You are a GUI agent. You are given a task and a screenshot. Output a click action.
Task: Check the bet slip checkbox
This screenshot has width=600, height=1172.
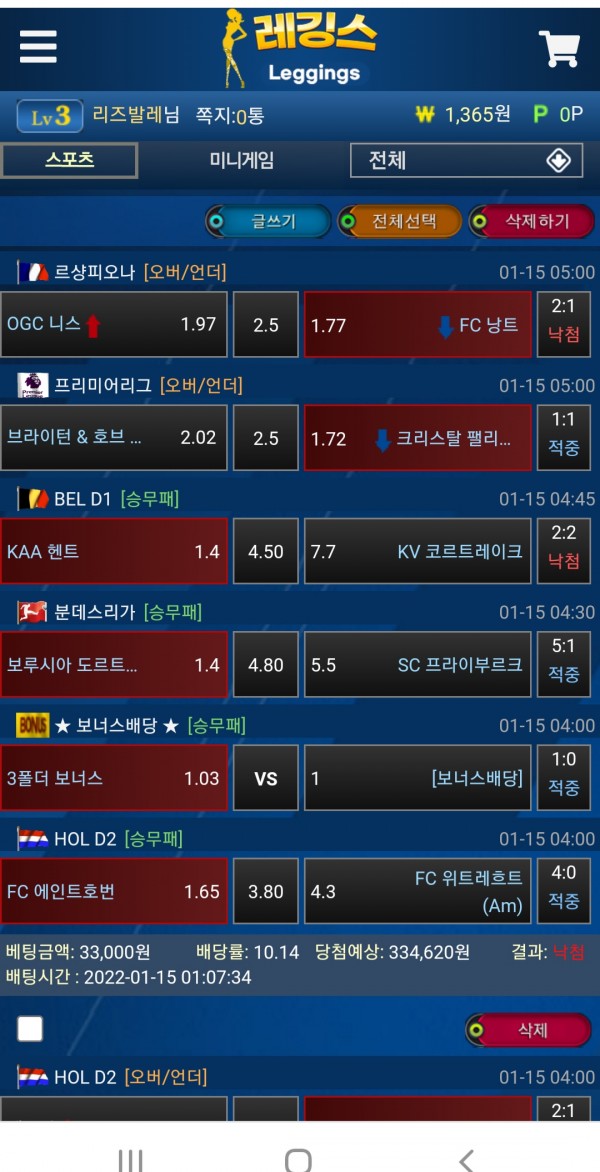pyautogui.click(x=30, y=1029)
